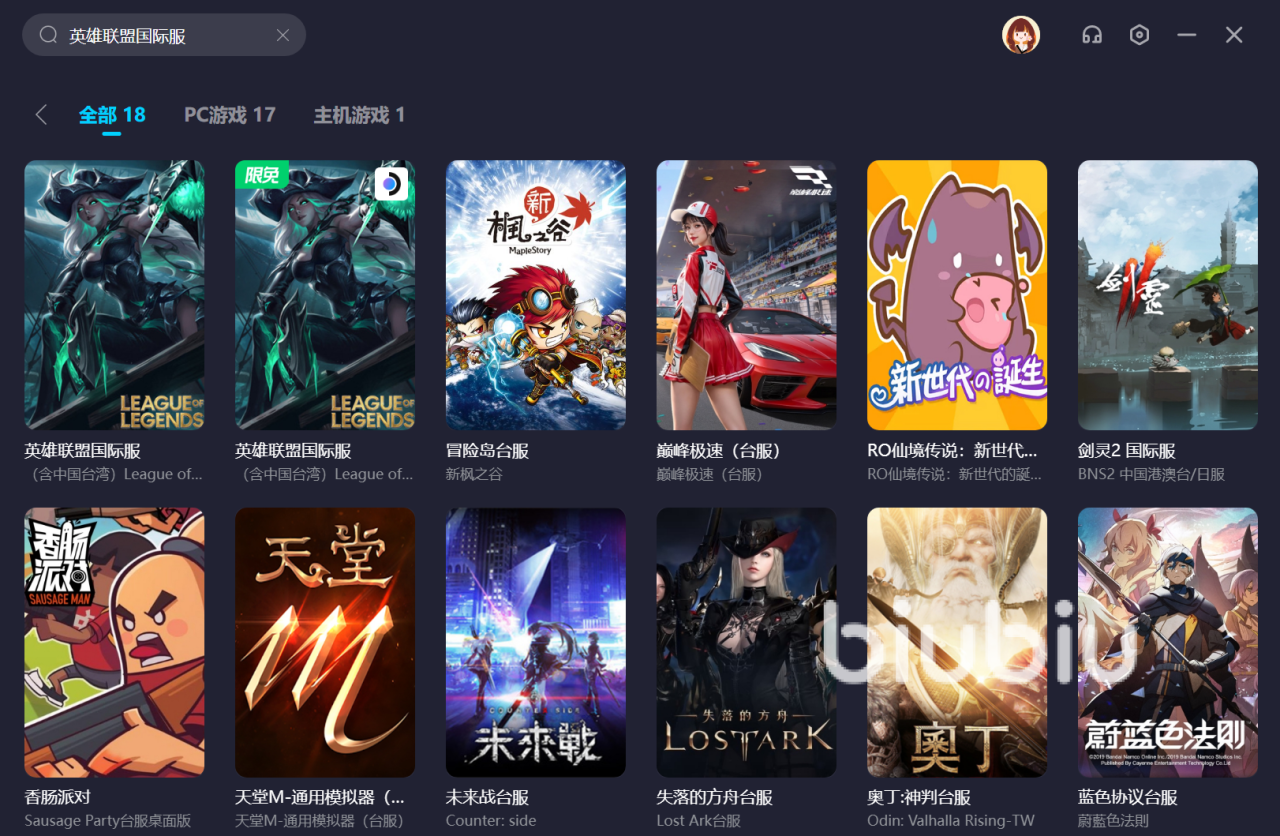Open the 限免 英雄联盟国际服 game card
Screen dimensions: 1280x836
(x=325, y=295)
